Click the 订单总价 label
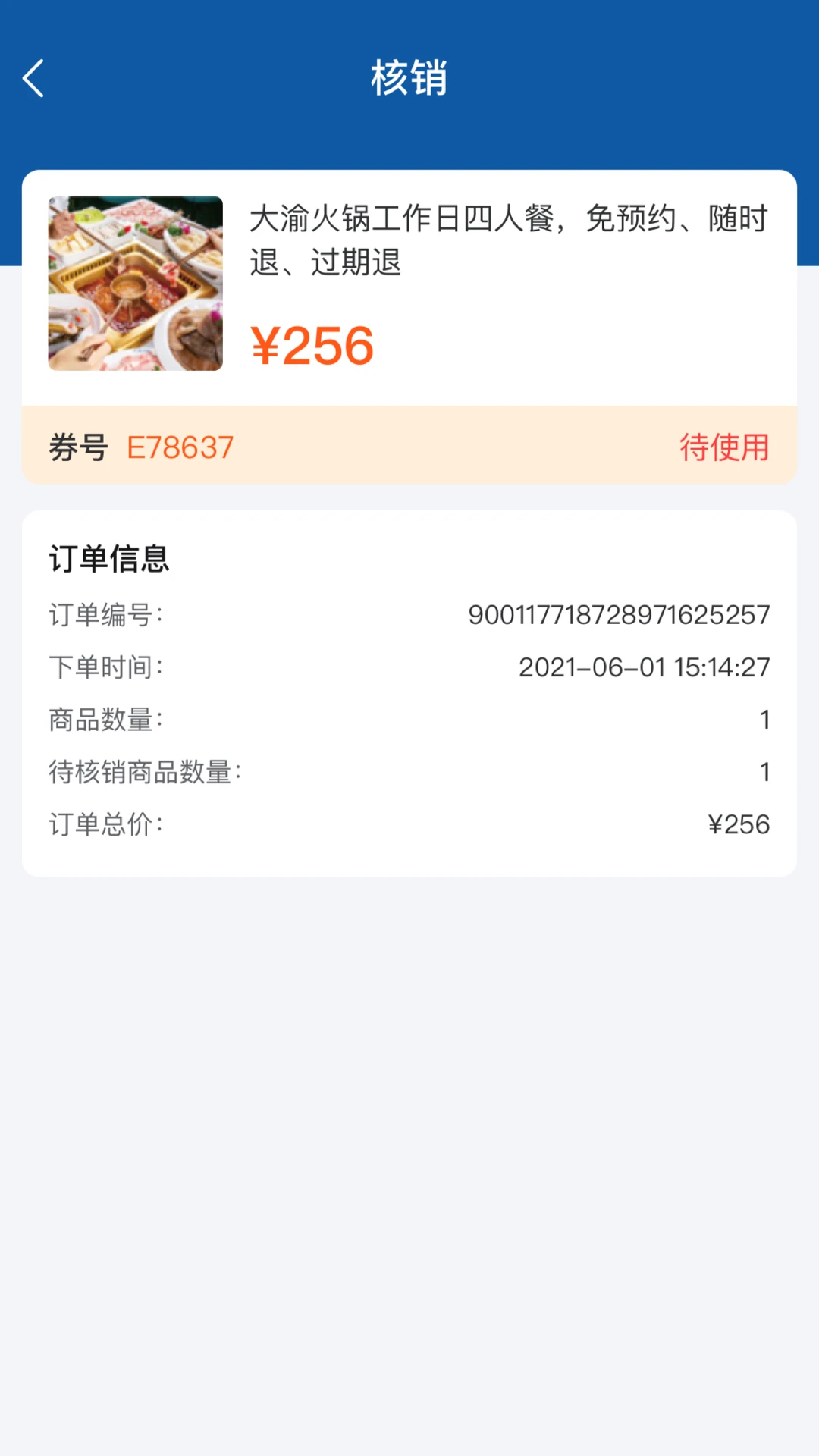819x1456 pixels. [105, 824]
